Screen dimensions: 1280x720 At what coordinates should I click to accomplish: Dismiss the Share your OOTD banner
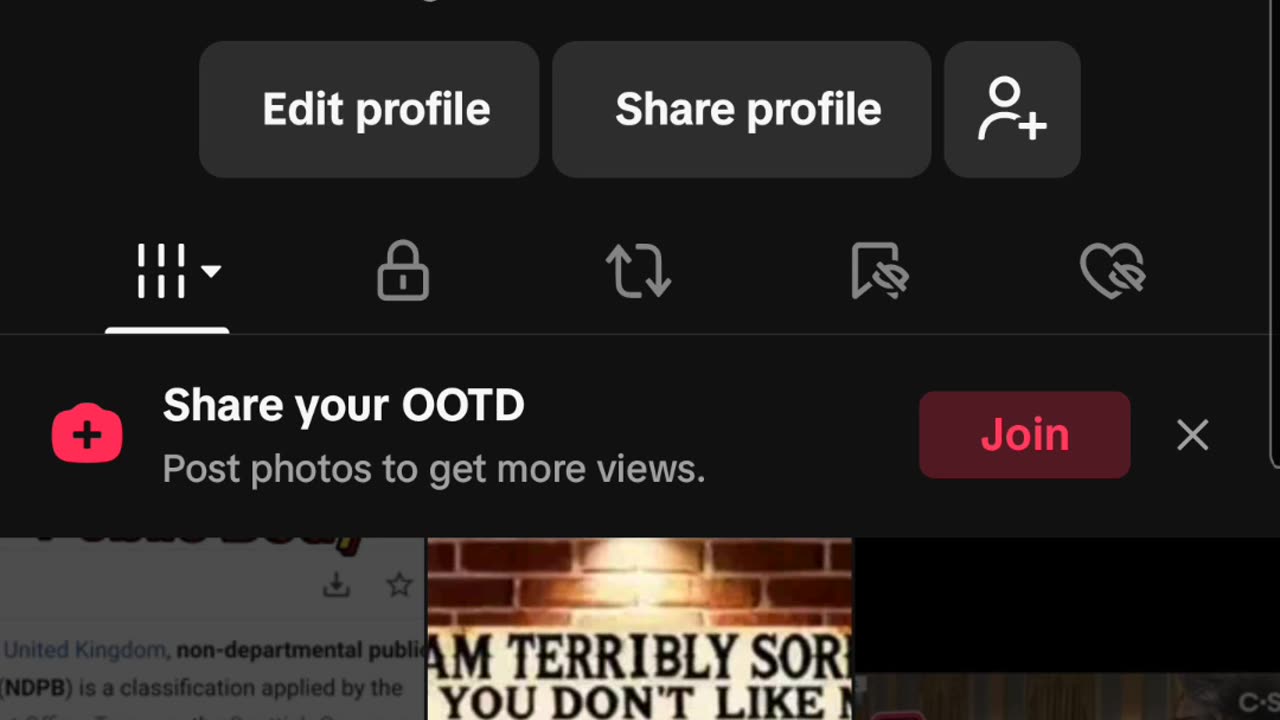click(1192, 435)
